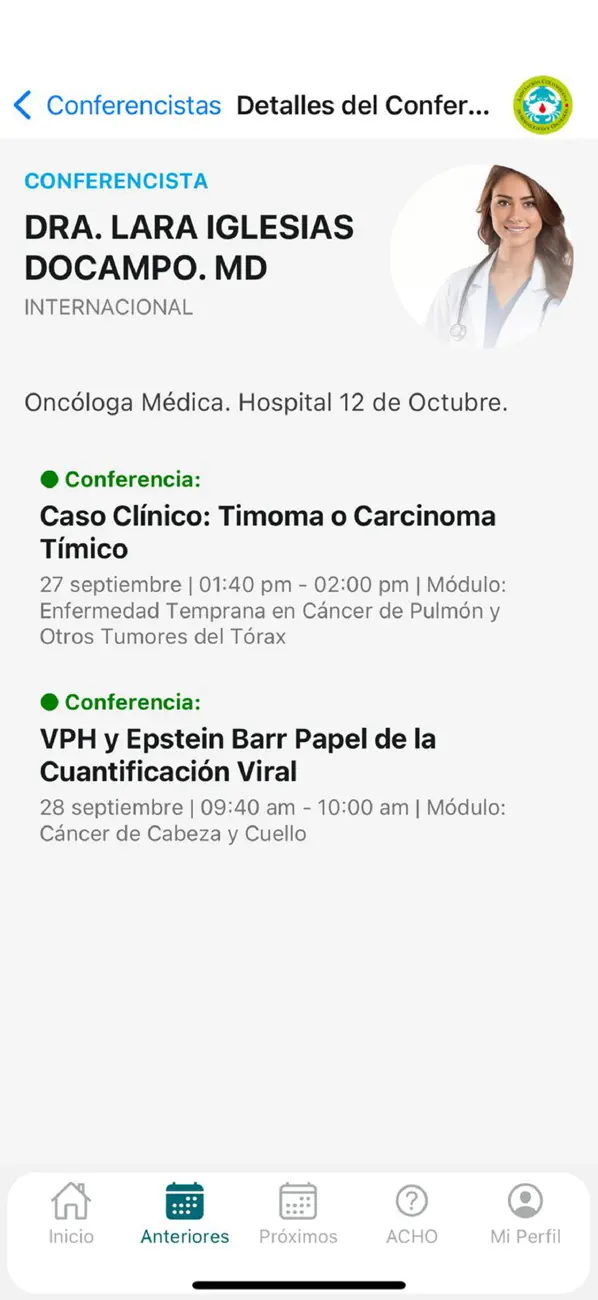
Task: Switch to the Inicio tab
Action: pyautogui.click(x=71, y=1213)
